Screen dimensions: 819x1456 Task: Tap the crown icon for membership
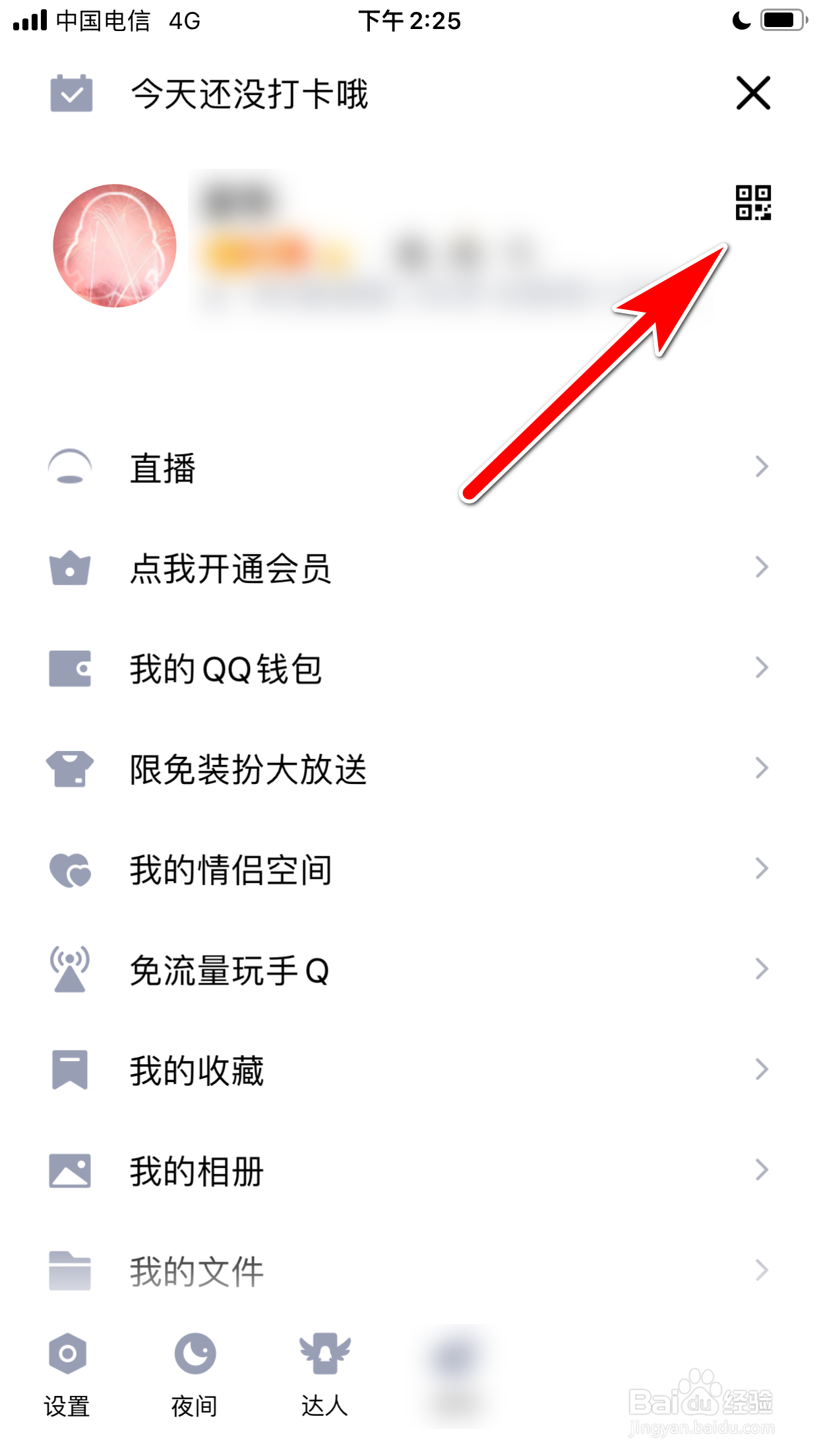point(71,568)
